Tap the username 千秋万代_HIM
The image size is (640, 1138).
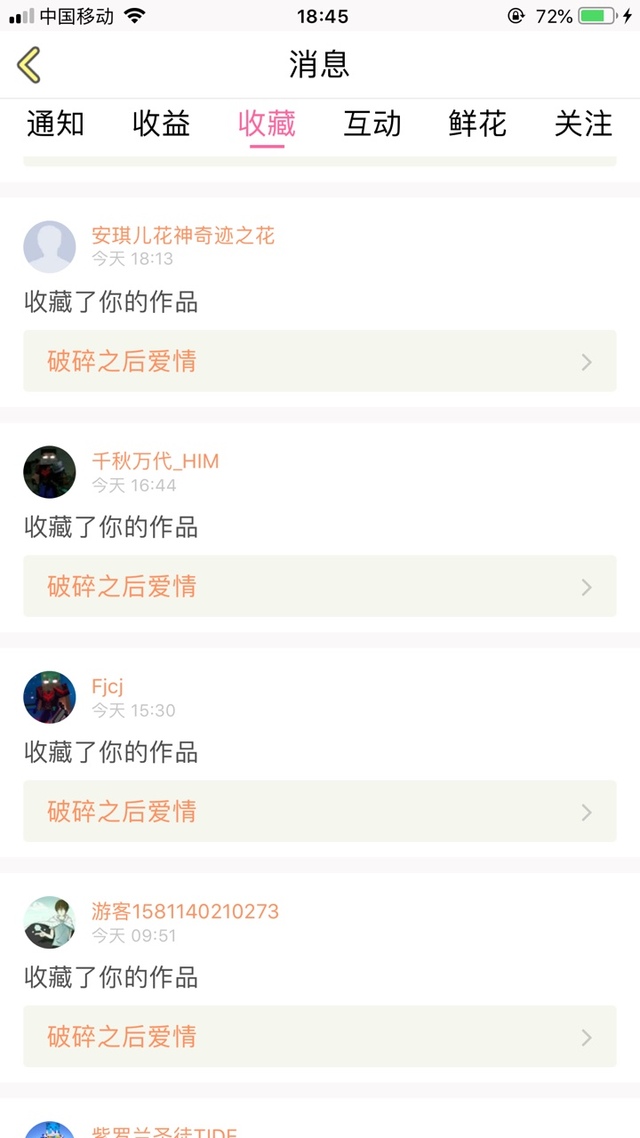coord(155,461)
